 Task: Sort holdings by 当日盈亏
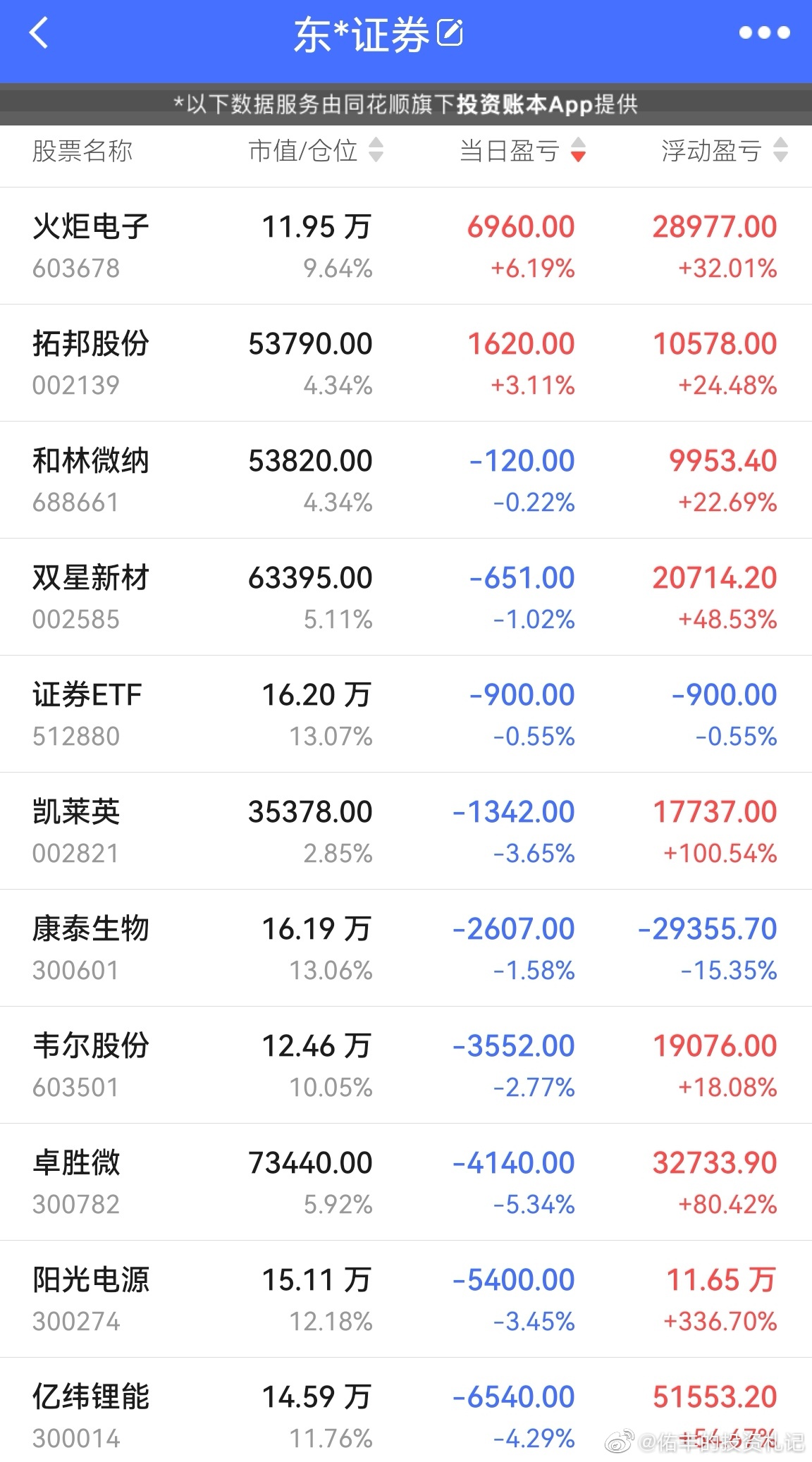[x=522, y=150]
